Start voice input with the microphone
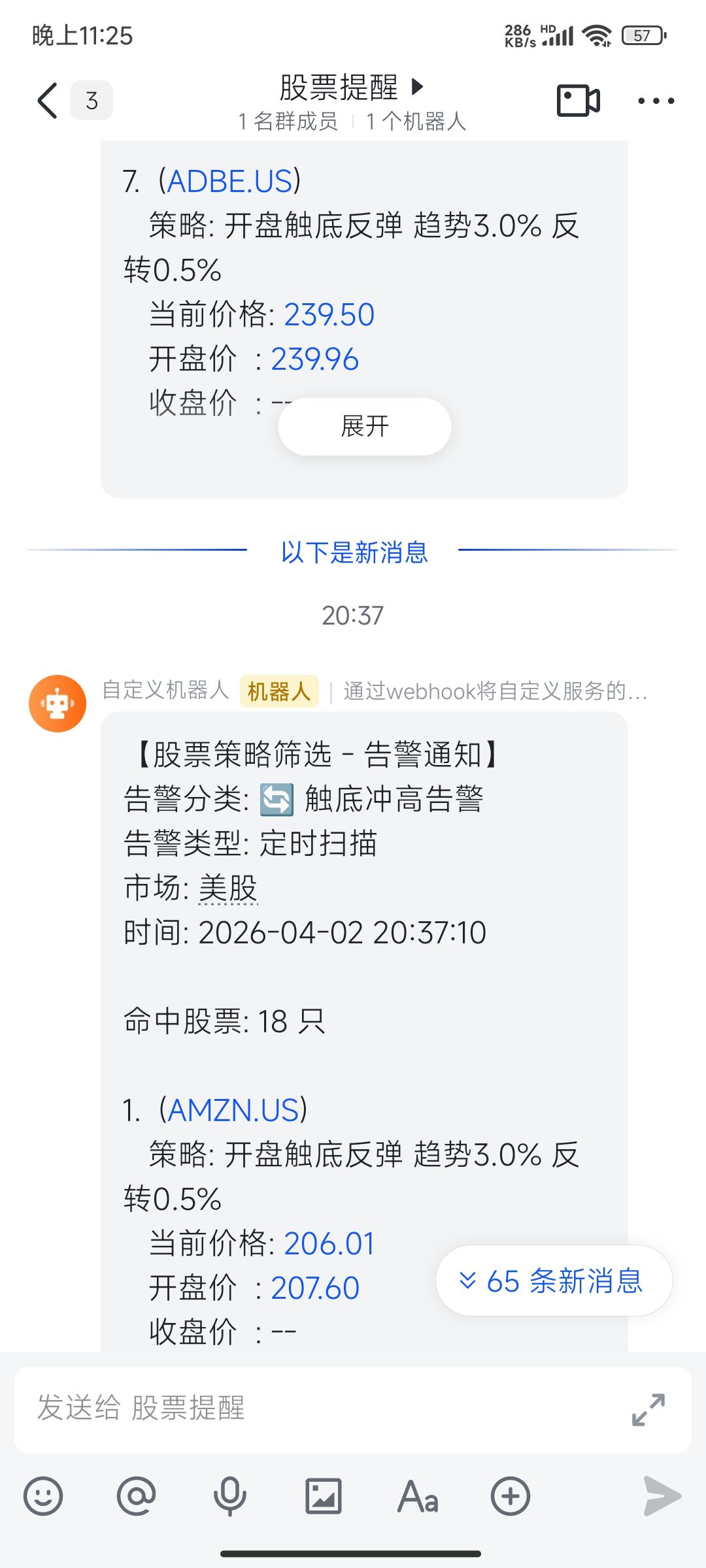 (x=230, y=1496)
